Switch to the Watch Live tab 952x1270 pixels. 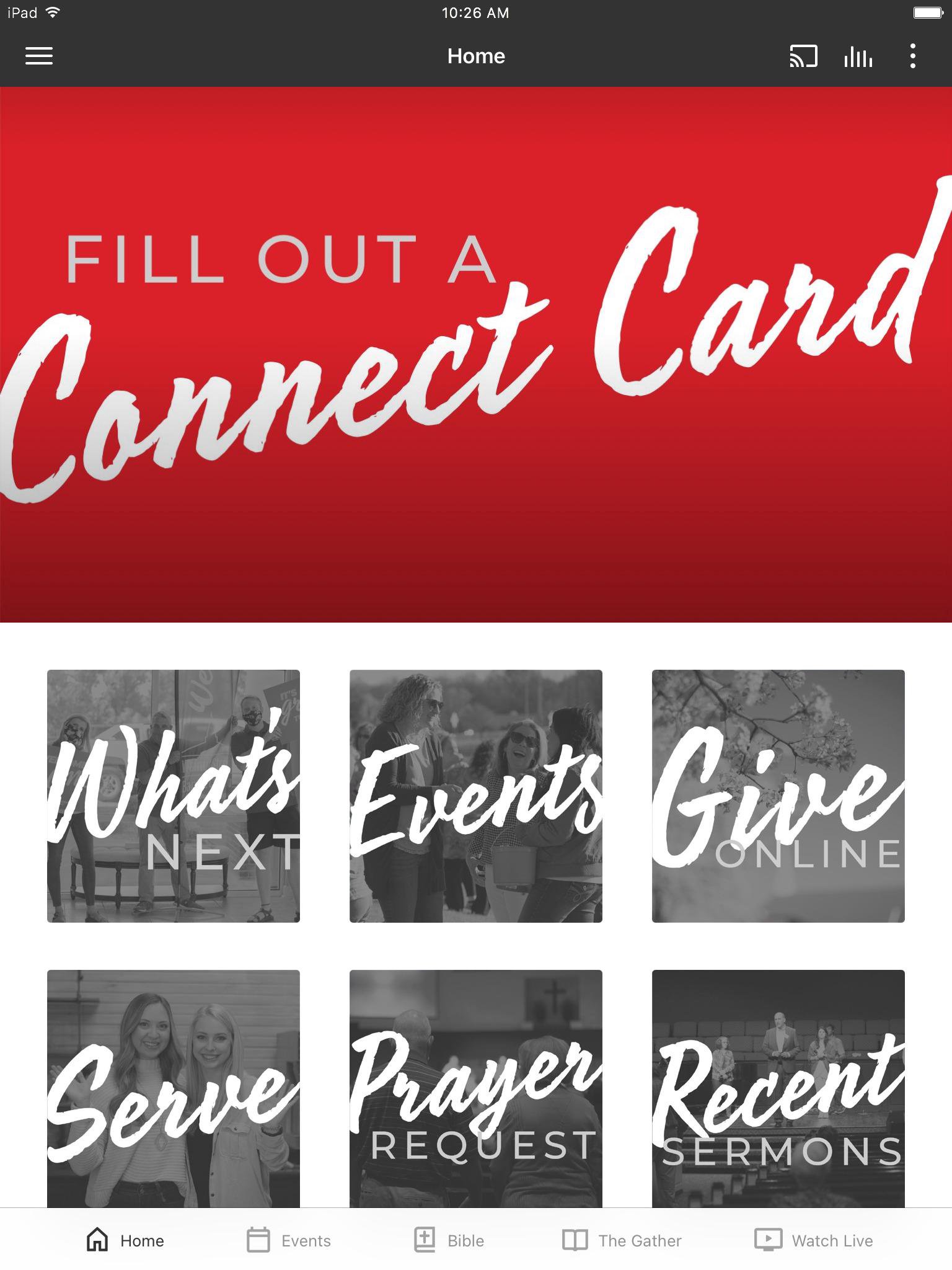point(813,1240)
